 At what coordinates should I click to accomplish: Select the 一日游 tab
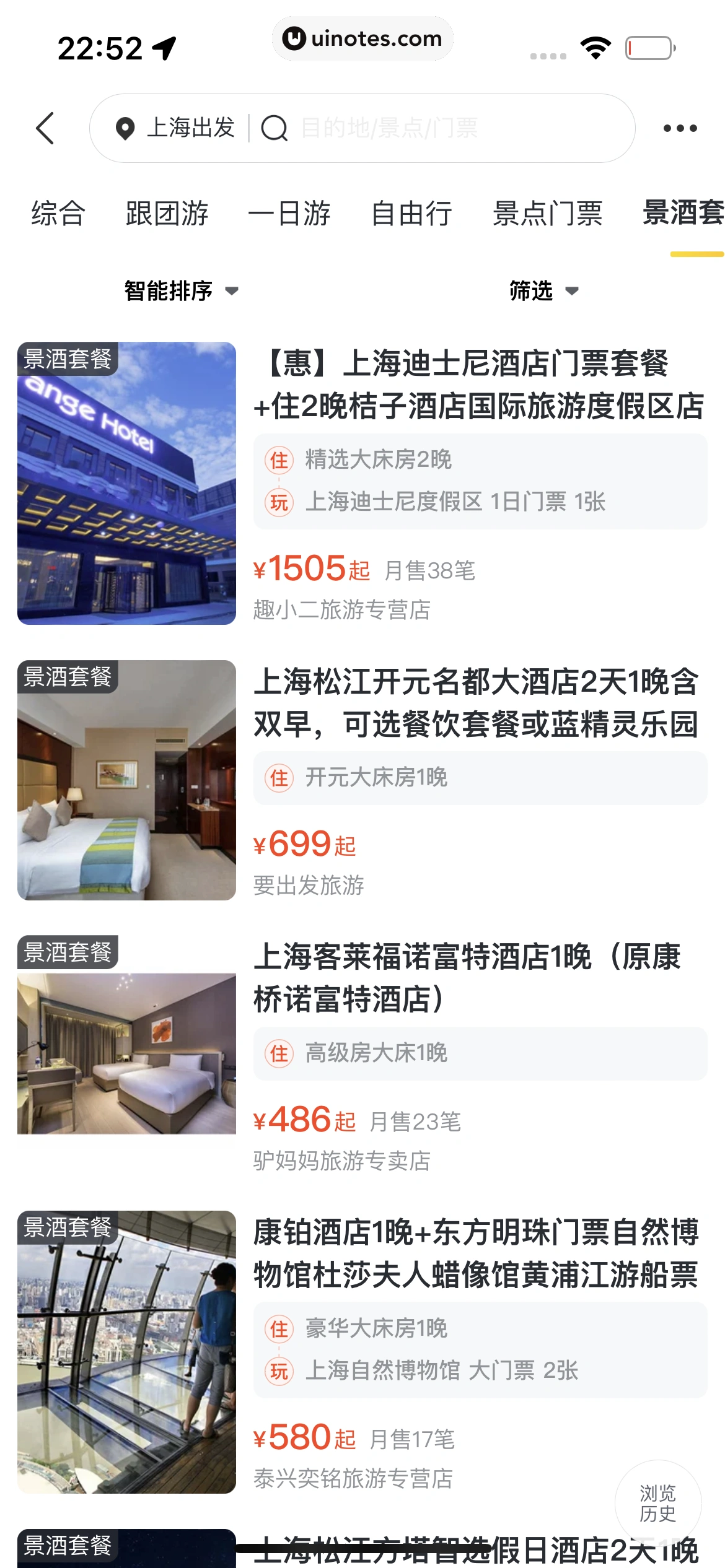(x=289, y=214)
